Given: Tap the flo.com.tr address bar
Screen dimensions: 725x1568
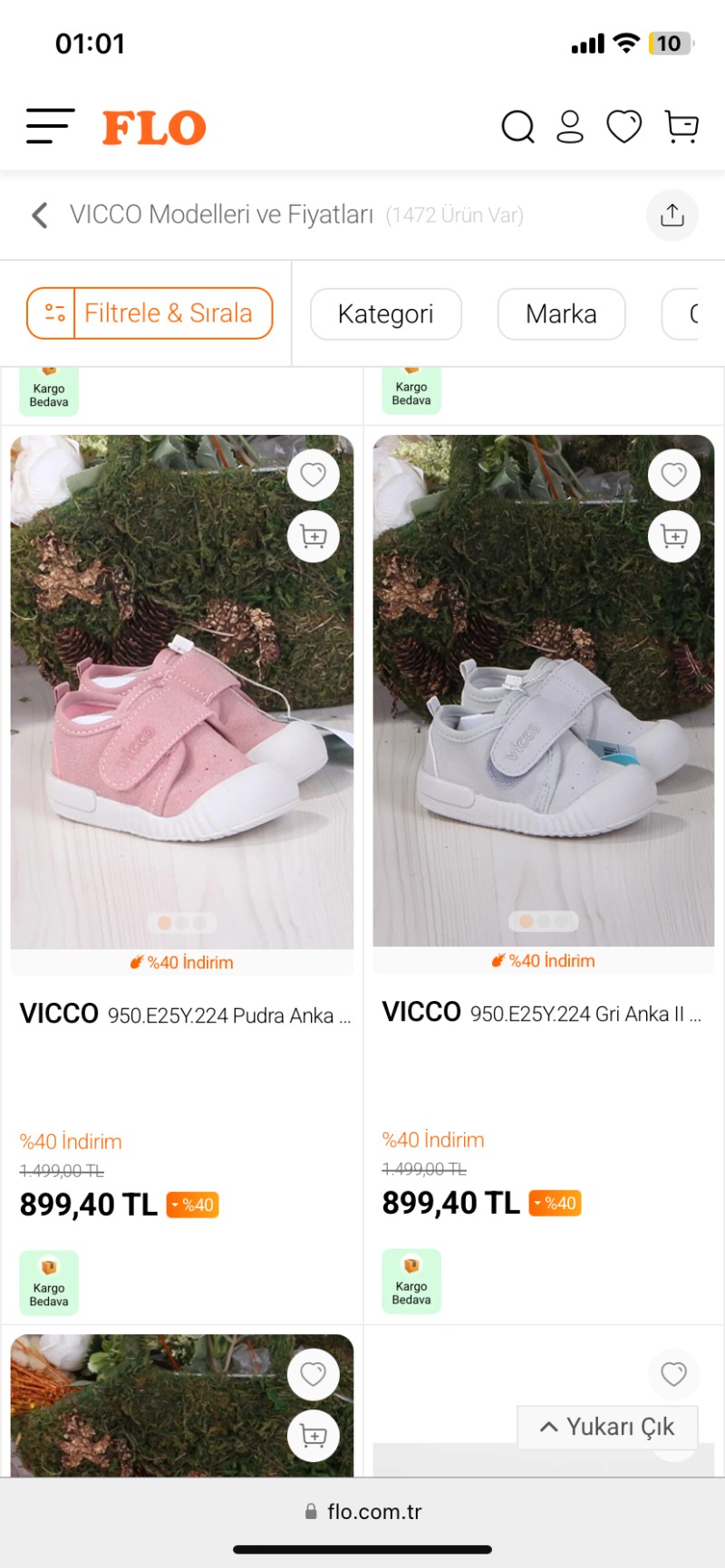Looking at the screenshot, I should 362,1511.
